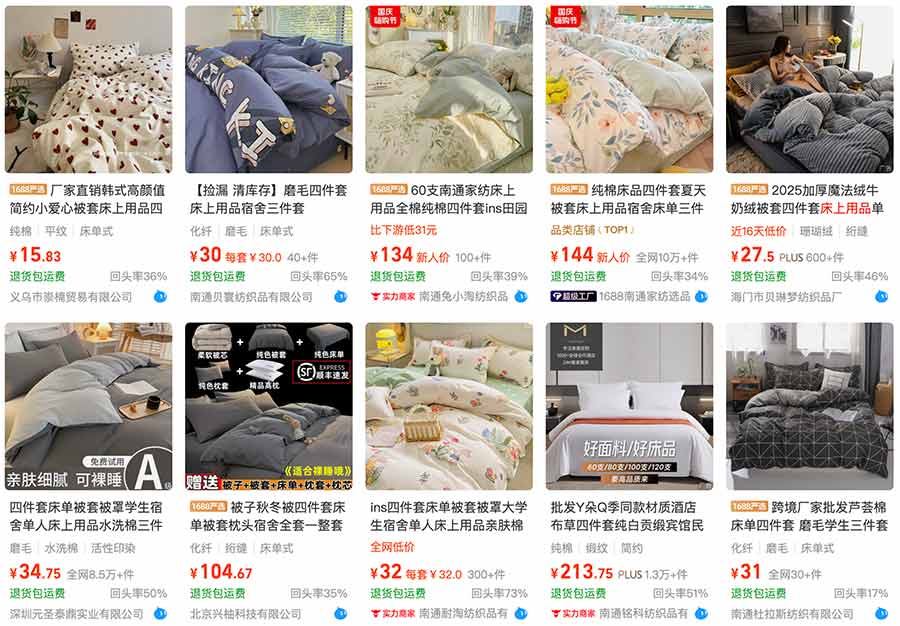900x626 pixels.
Task: Open seller 义乌市崇楠贸易有限公司's shop
Action: click(x=70, y=297)
